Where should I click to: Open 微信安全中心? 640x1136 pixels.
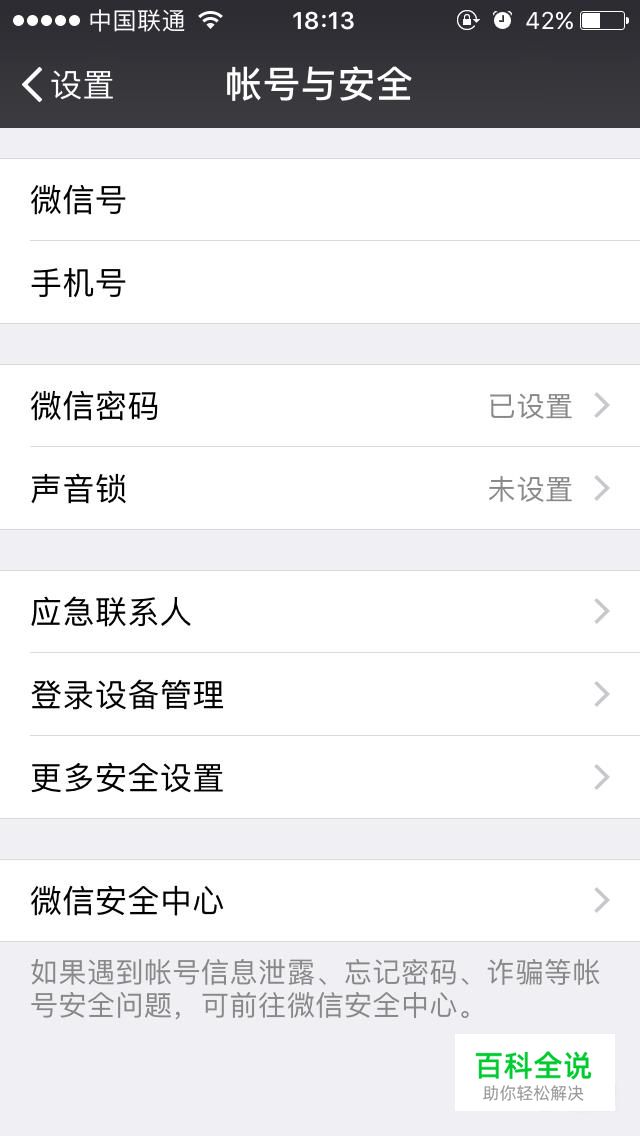tap(320, 901)
